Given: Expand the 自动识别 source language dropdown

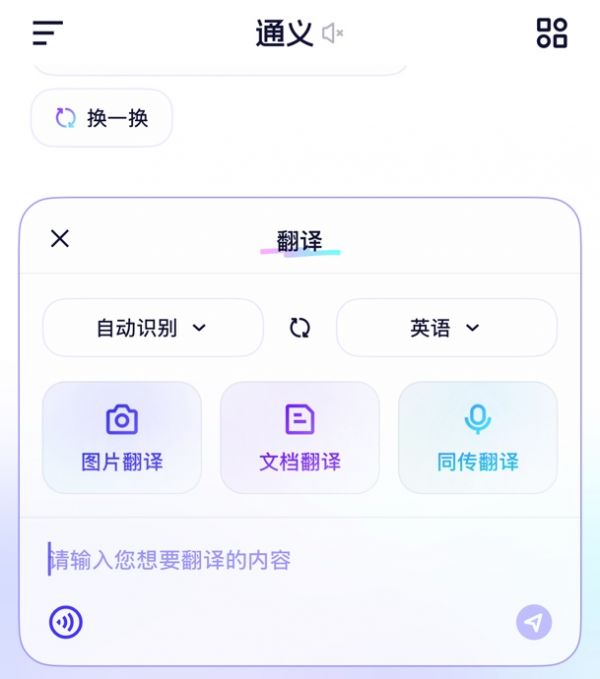Looking at the screenshot, I should (152, 328).
